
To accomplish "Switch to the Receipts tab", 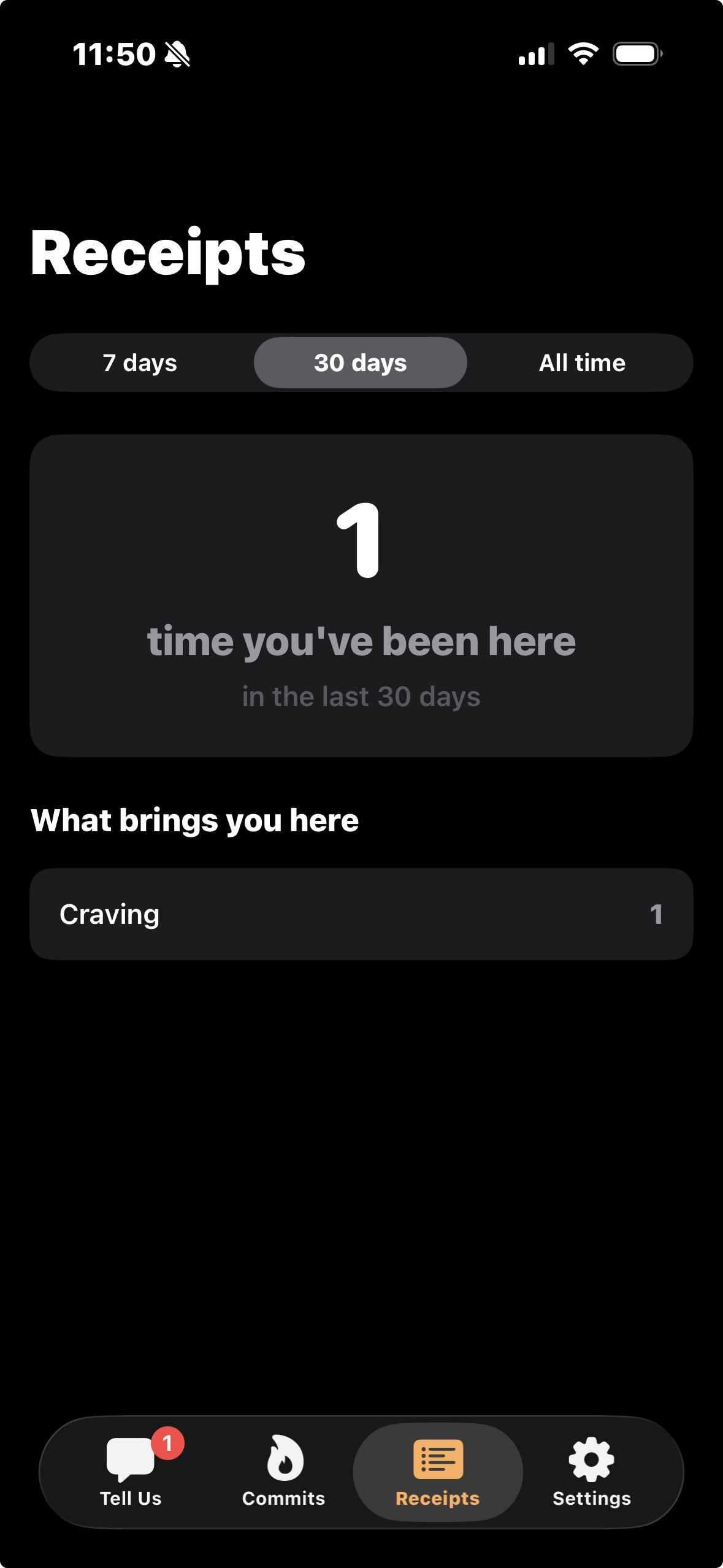I will coord(437,1472).
